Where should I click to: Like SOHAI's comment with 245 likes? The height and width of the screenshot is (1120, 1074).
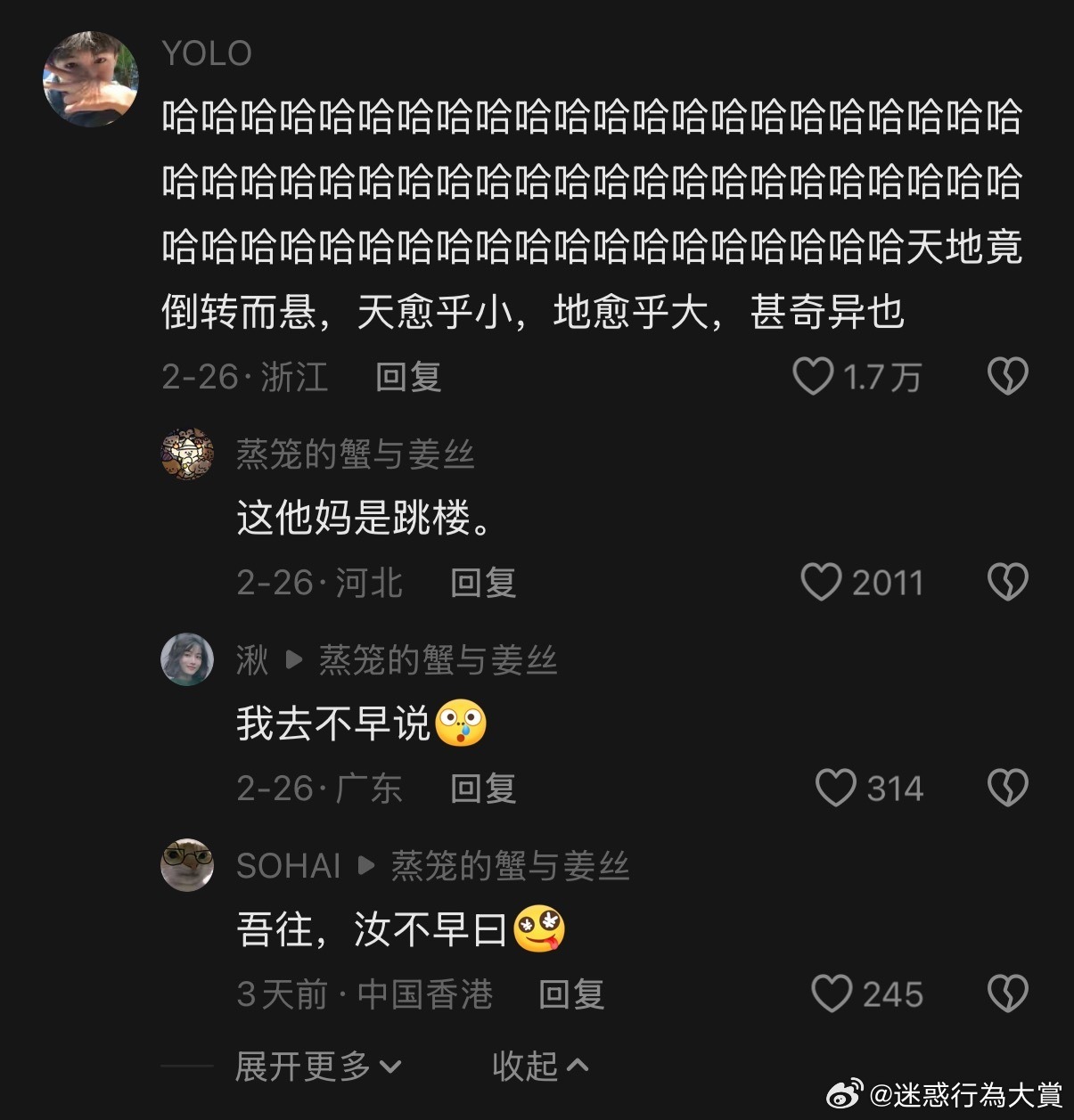(832, 994)
